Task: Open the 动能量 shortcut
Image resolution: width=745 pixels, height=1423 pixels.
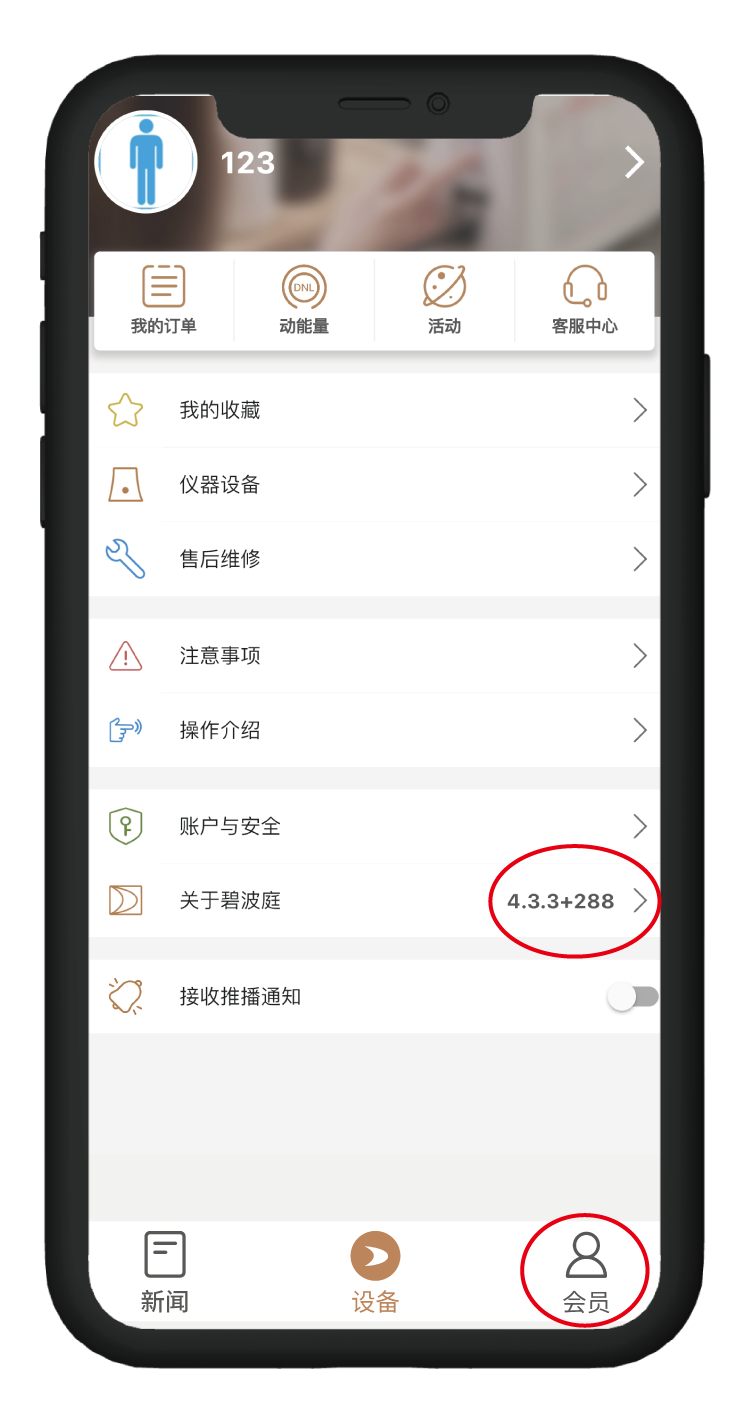Action: [304, 299]
